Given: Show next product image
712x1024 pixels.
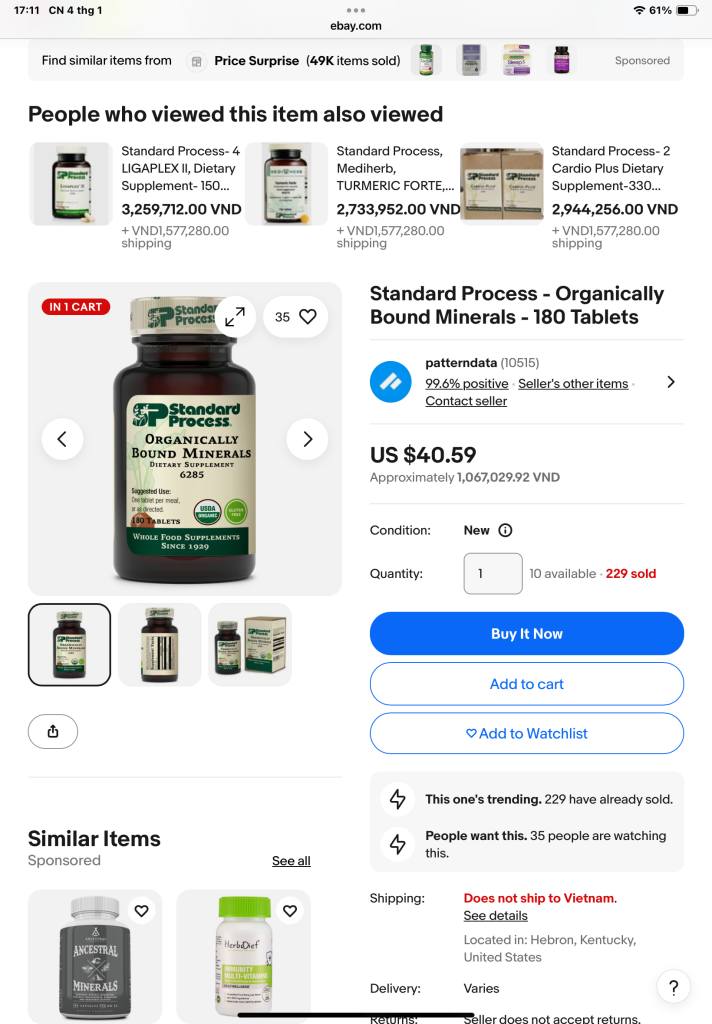Looking at the screenshot, I should pos(307,439).
